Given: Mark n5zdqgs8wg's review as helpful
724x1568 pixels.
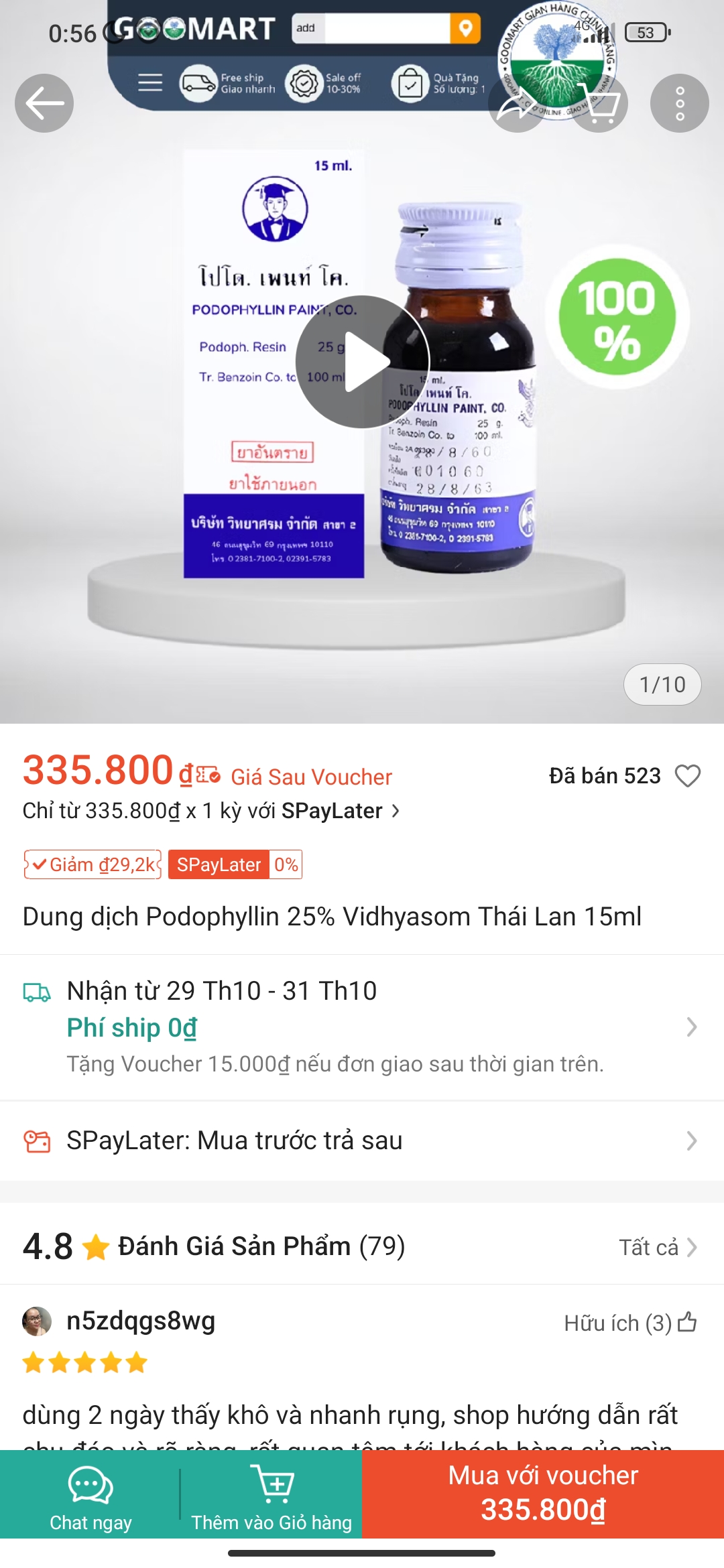Looking at the screenshot, I should [687, 1323].
